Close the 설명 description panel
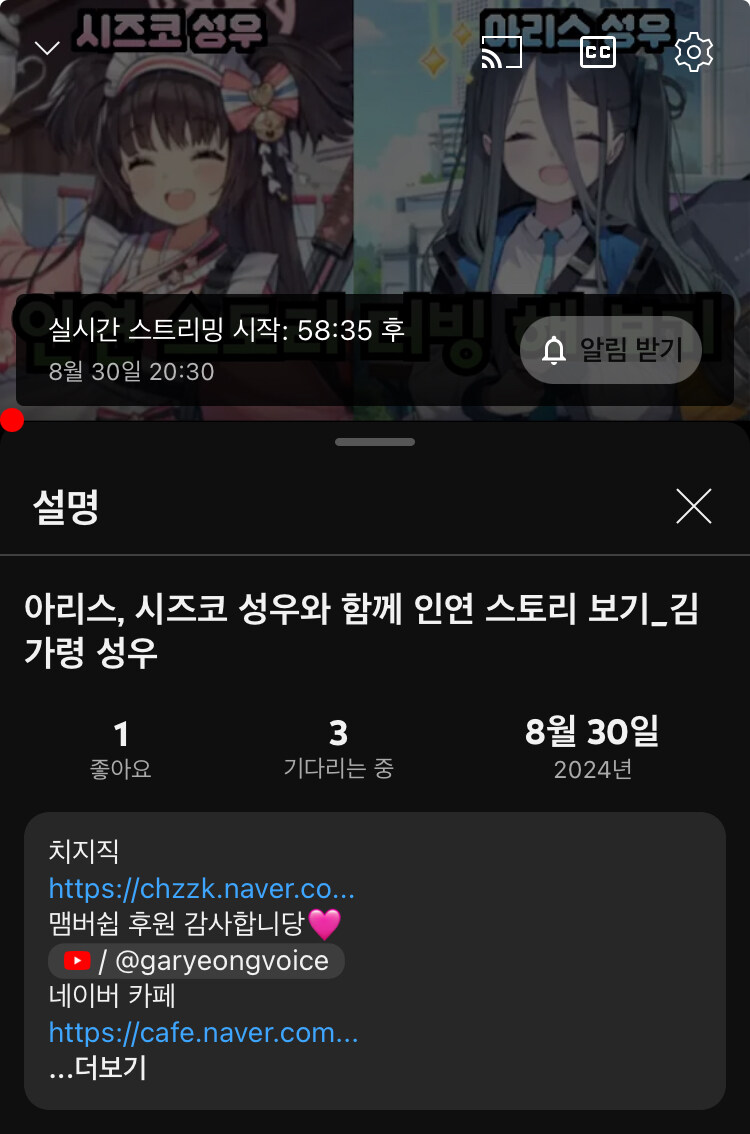 [692, 508]
